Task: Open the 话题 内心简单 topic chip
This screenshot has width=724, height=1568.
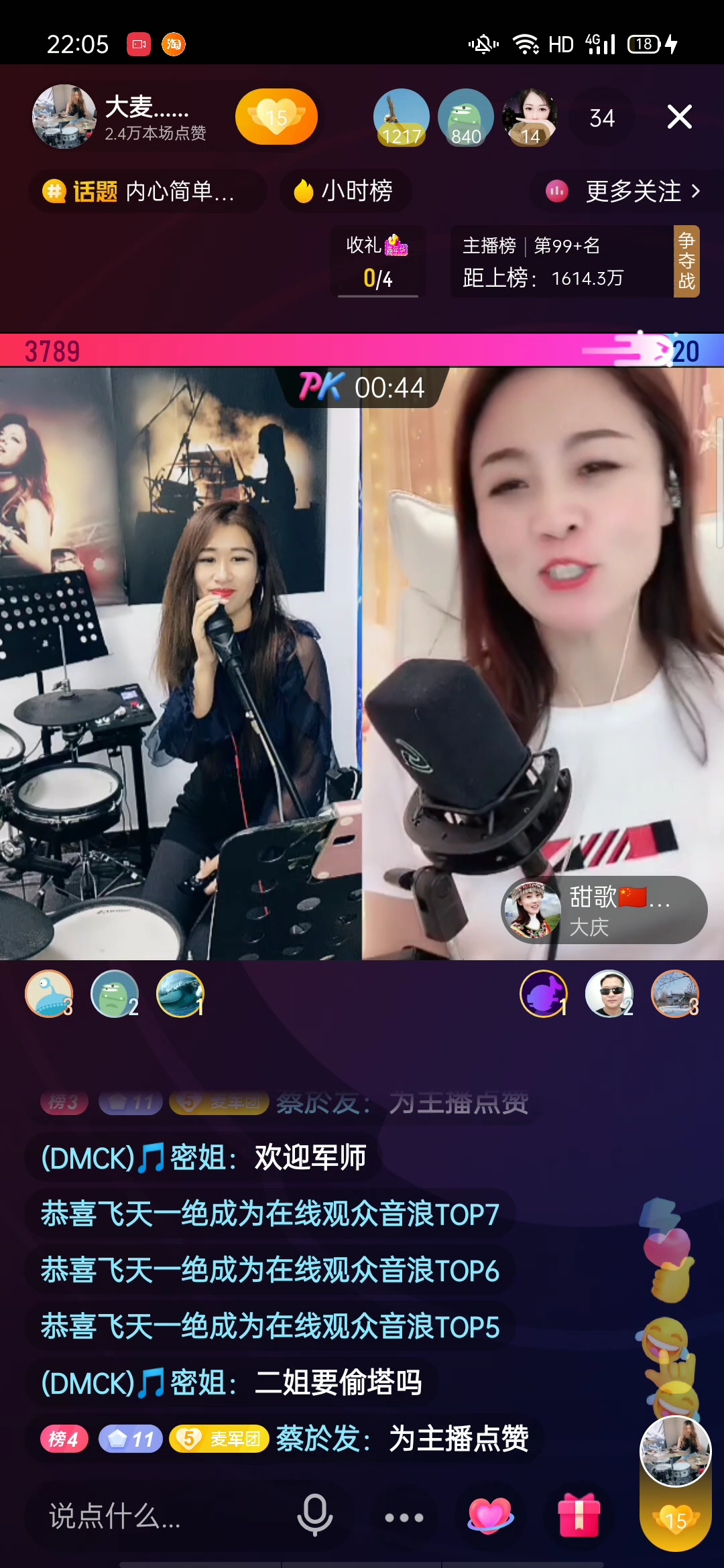Action: pyautogui.click(x=149, y=192)
